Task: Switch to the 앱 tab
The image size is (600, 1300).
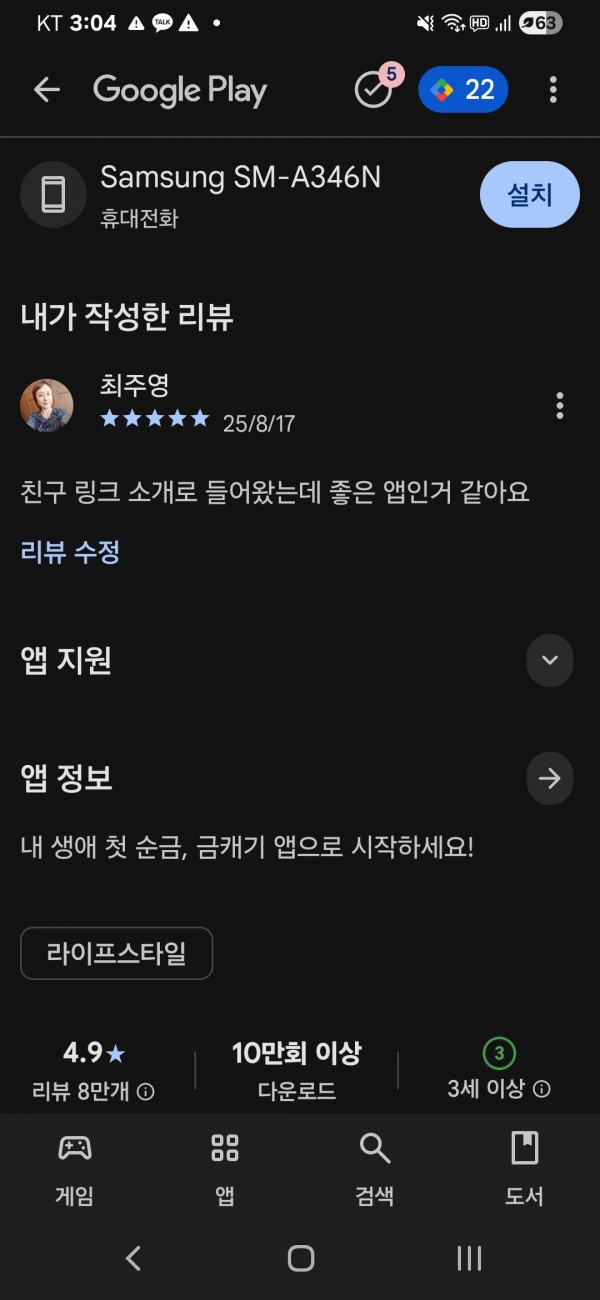Action: (x=225, y=1169)
